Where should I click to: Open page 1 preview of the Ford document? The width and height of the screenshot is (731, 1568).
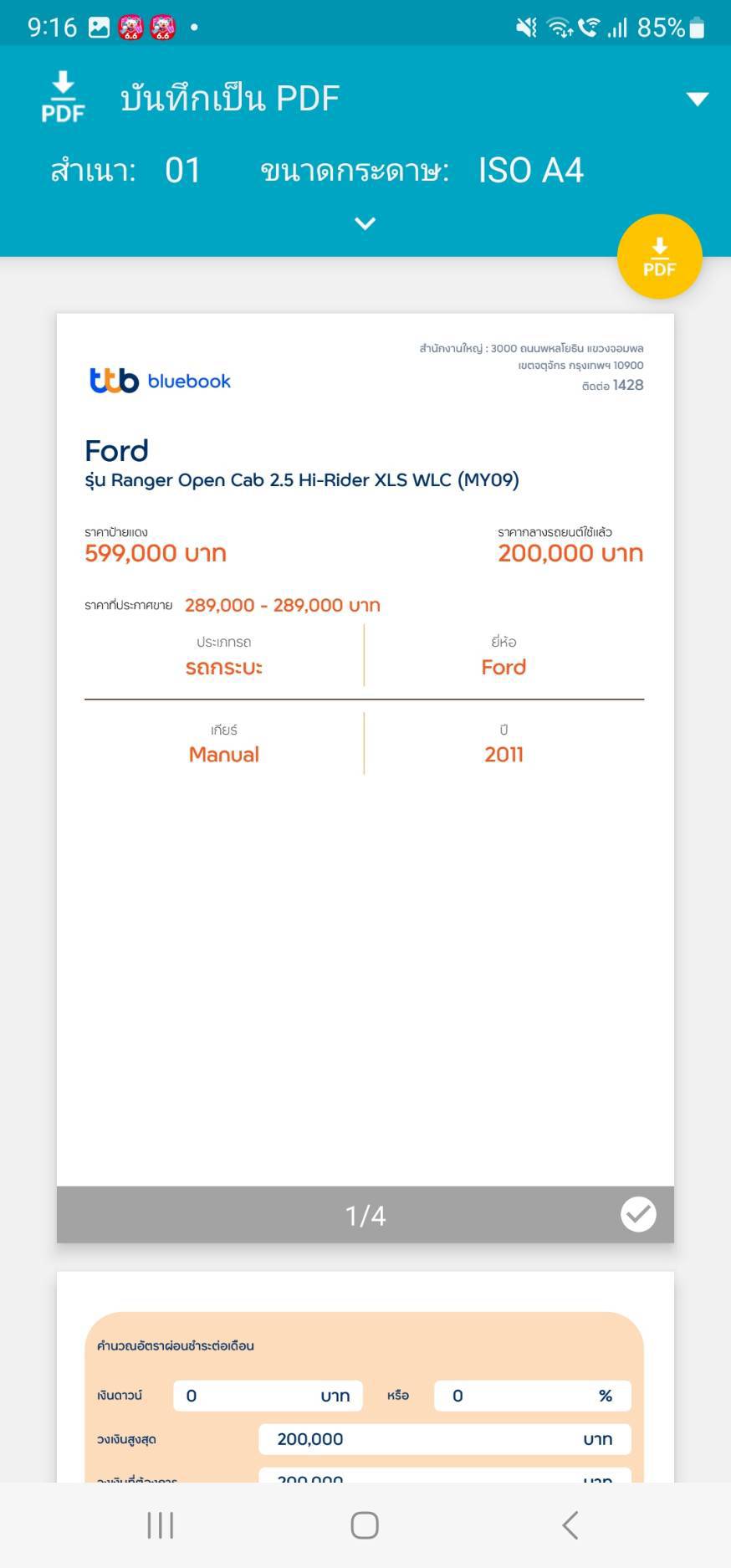pos(365,750)
